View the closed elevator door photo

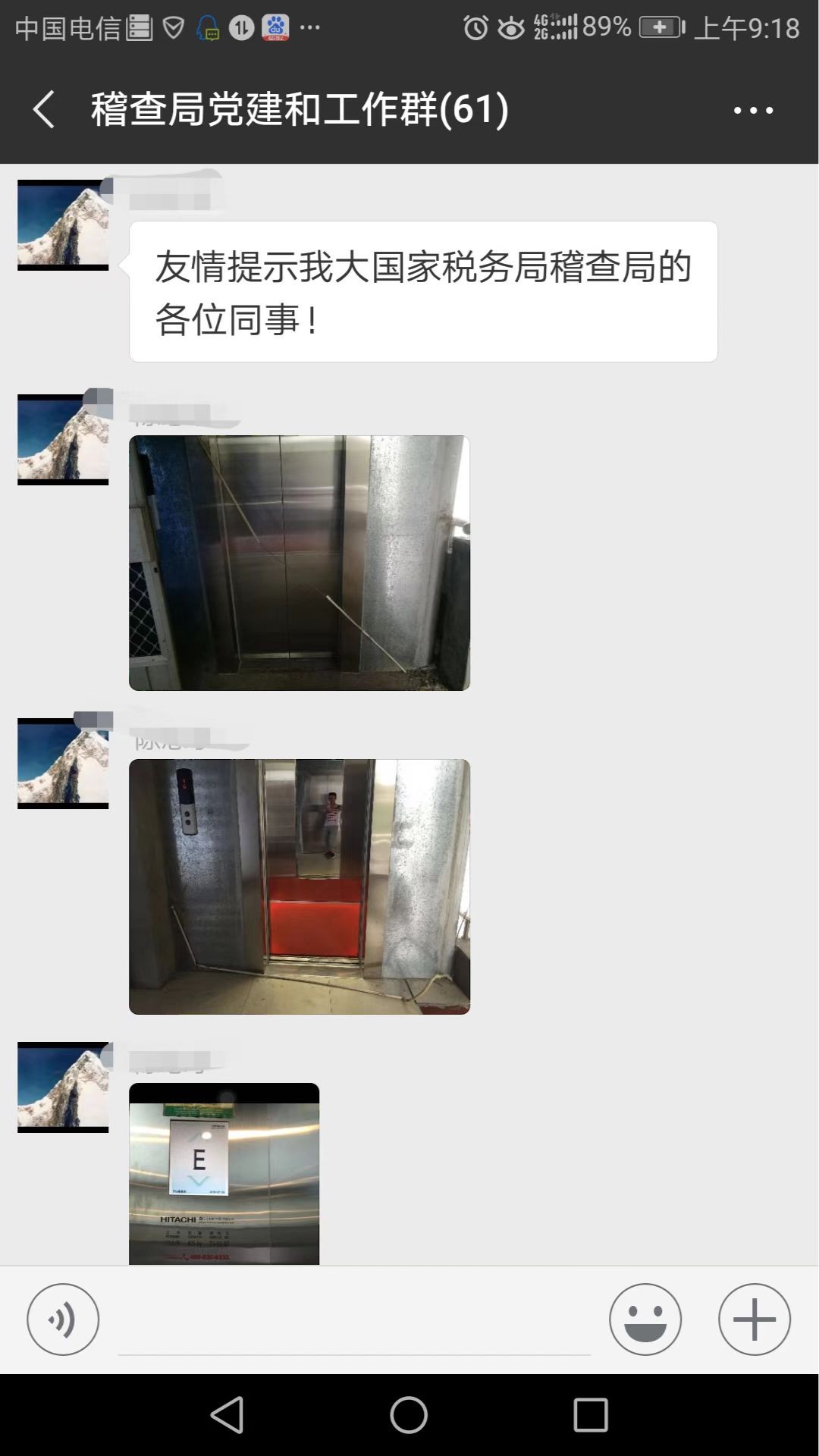(x=300, y=563)
